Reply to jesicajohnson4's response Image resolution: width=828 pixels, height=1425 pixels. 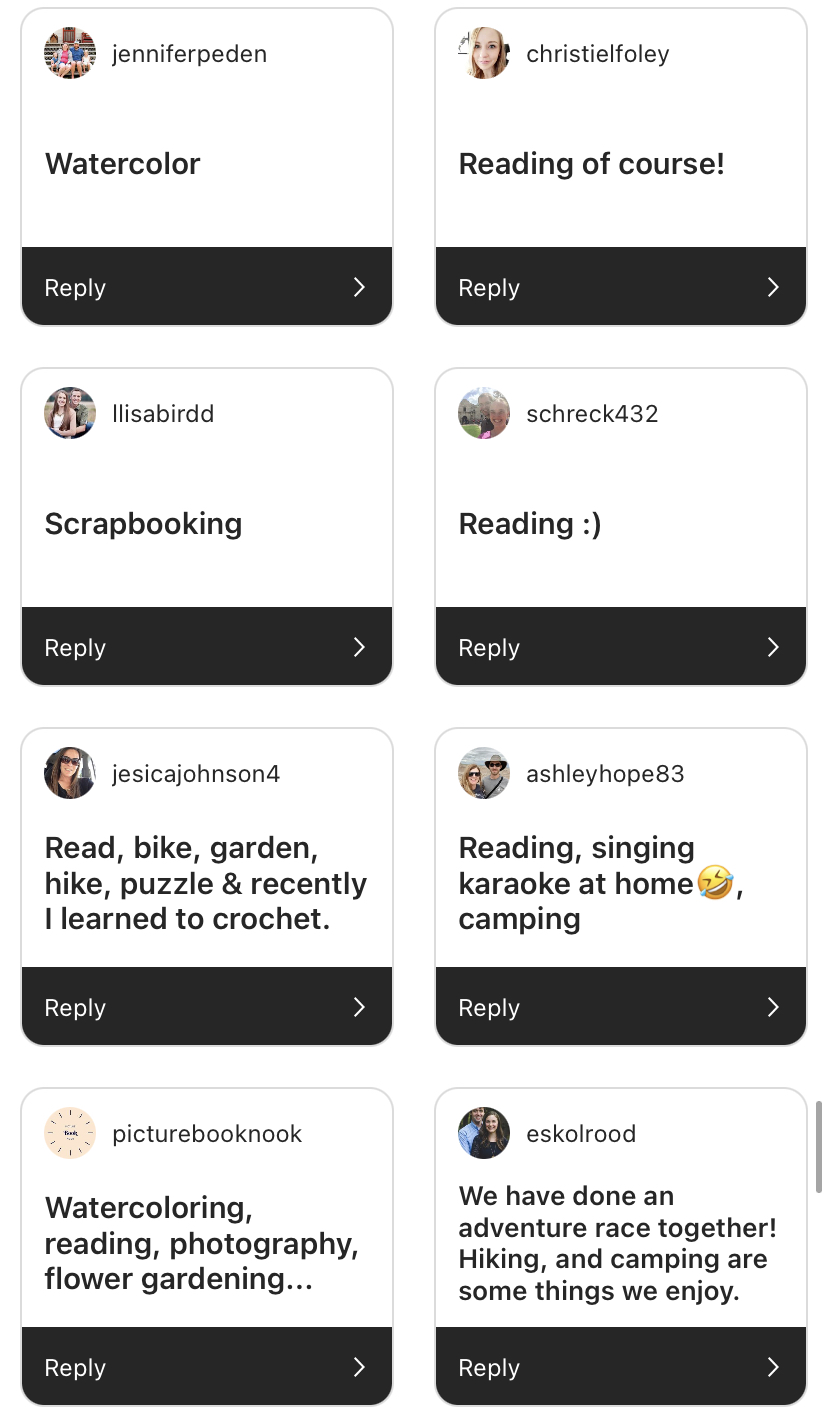(x=206, y=1007)
